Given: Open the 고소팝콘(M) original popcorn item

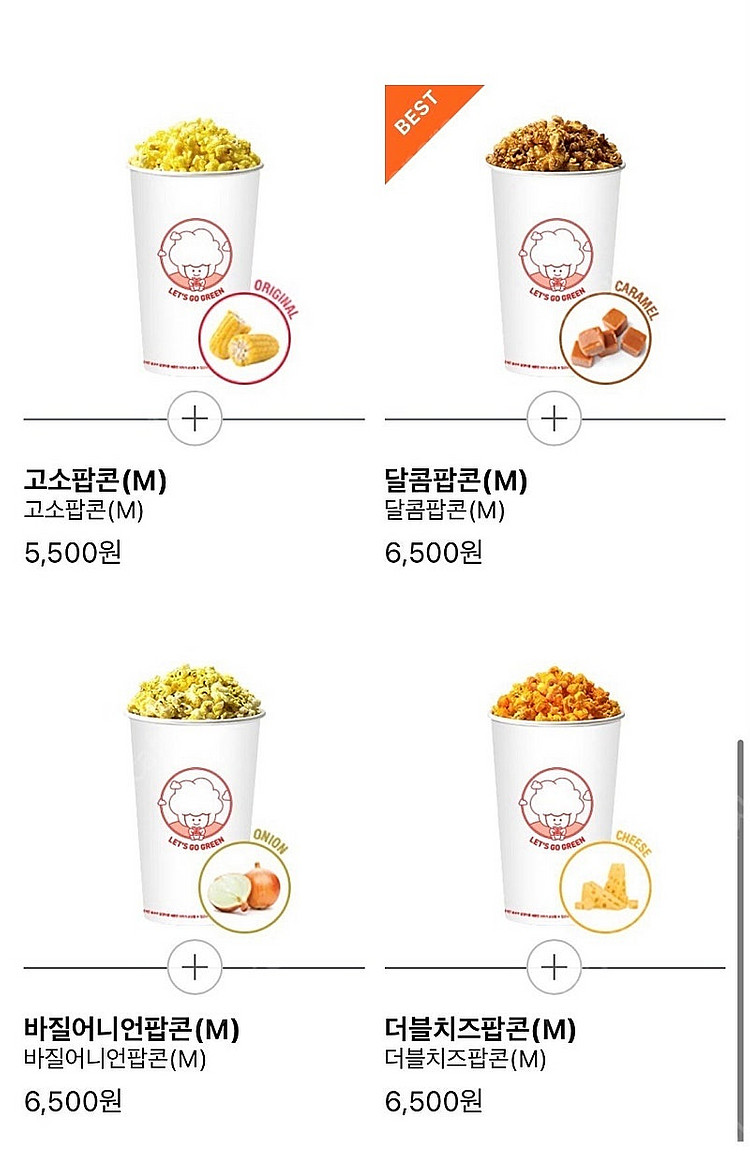Looking at the screenshot, I should click(196, 250).
